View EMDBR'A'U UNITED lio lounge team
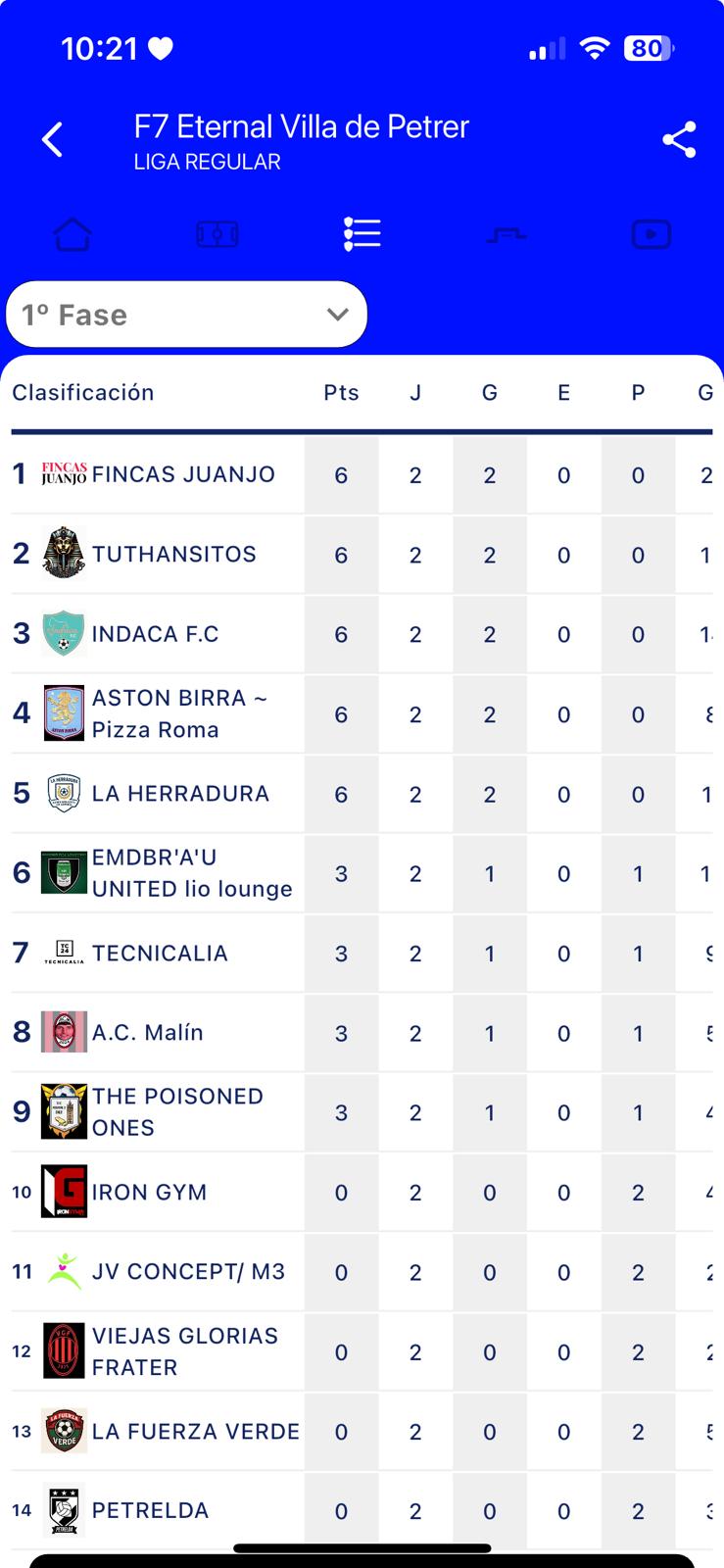Viewport: 724px width, 1568px height. tap(192, 873)
